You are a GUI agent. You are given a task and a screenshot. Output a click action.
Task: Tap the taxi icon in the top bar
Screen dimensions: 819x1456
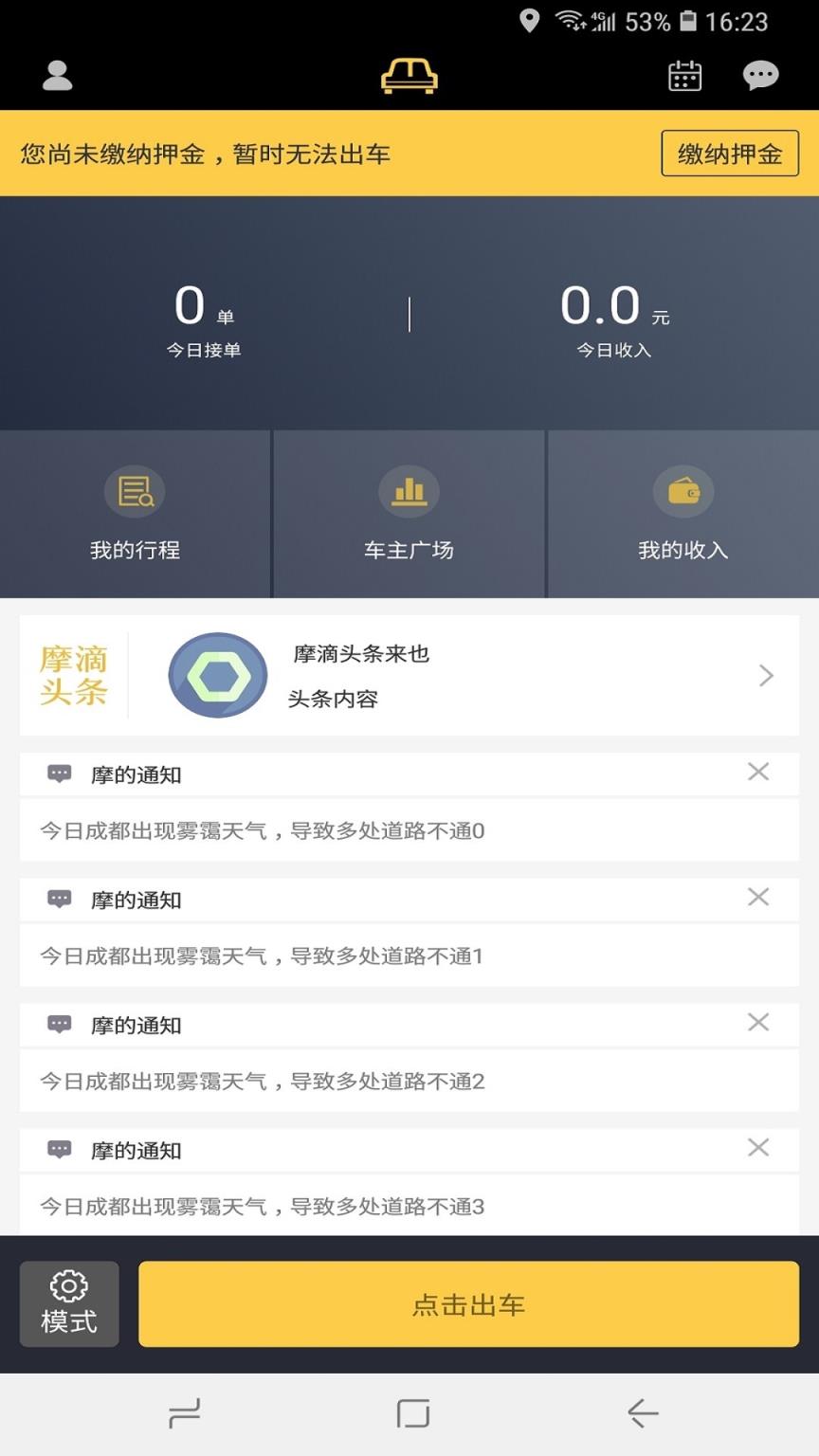click(409, 75)
